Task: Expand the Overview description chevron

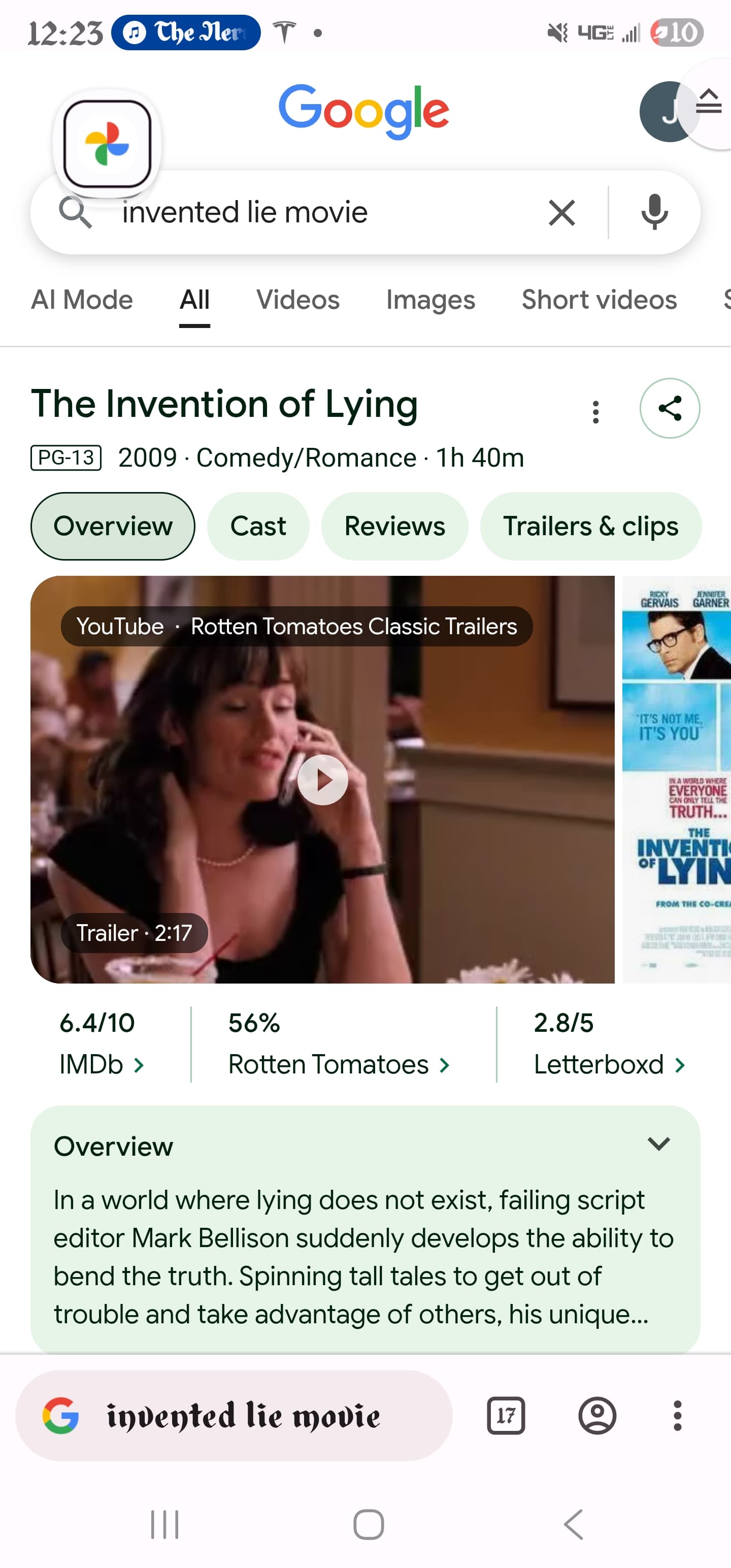Action: click(x=658, y=1145)
